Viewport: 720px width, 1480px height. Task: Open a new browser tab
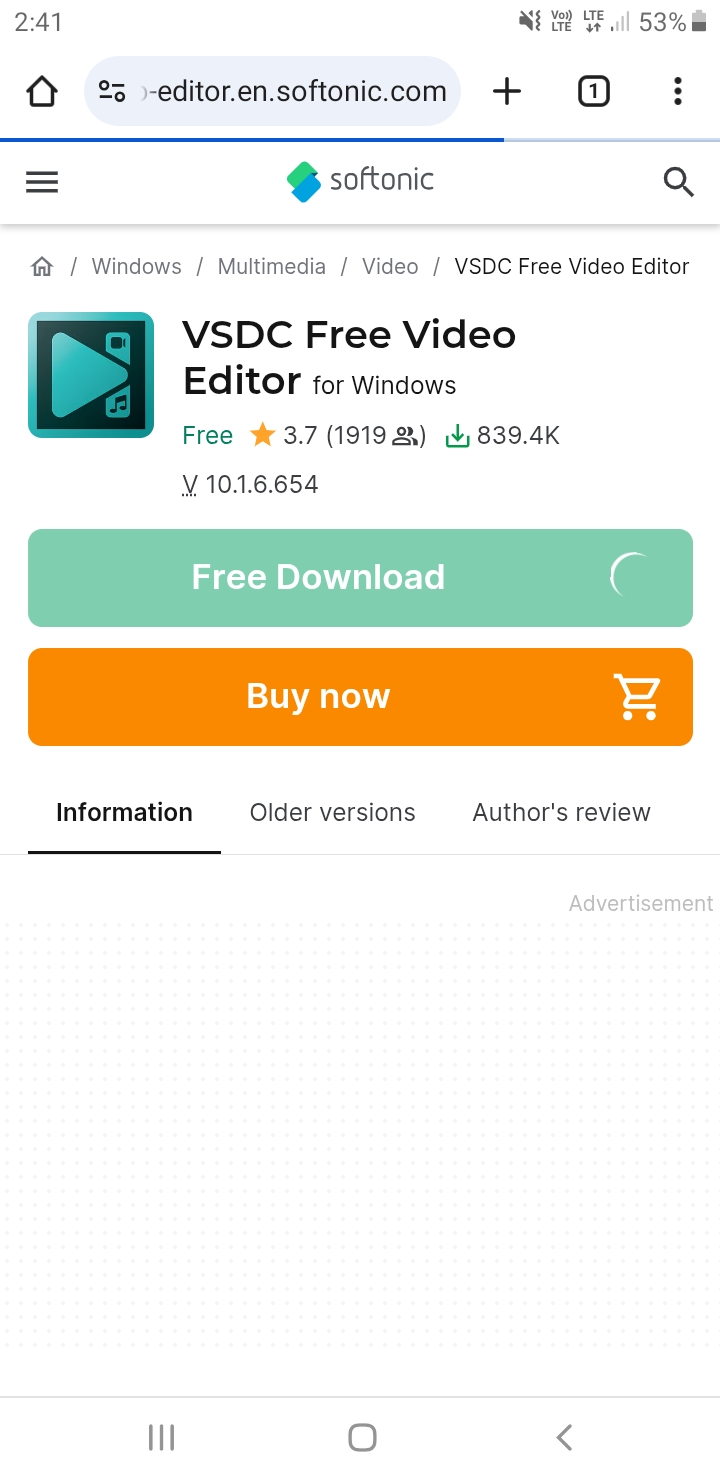507,92
